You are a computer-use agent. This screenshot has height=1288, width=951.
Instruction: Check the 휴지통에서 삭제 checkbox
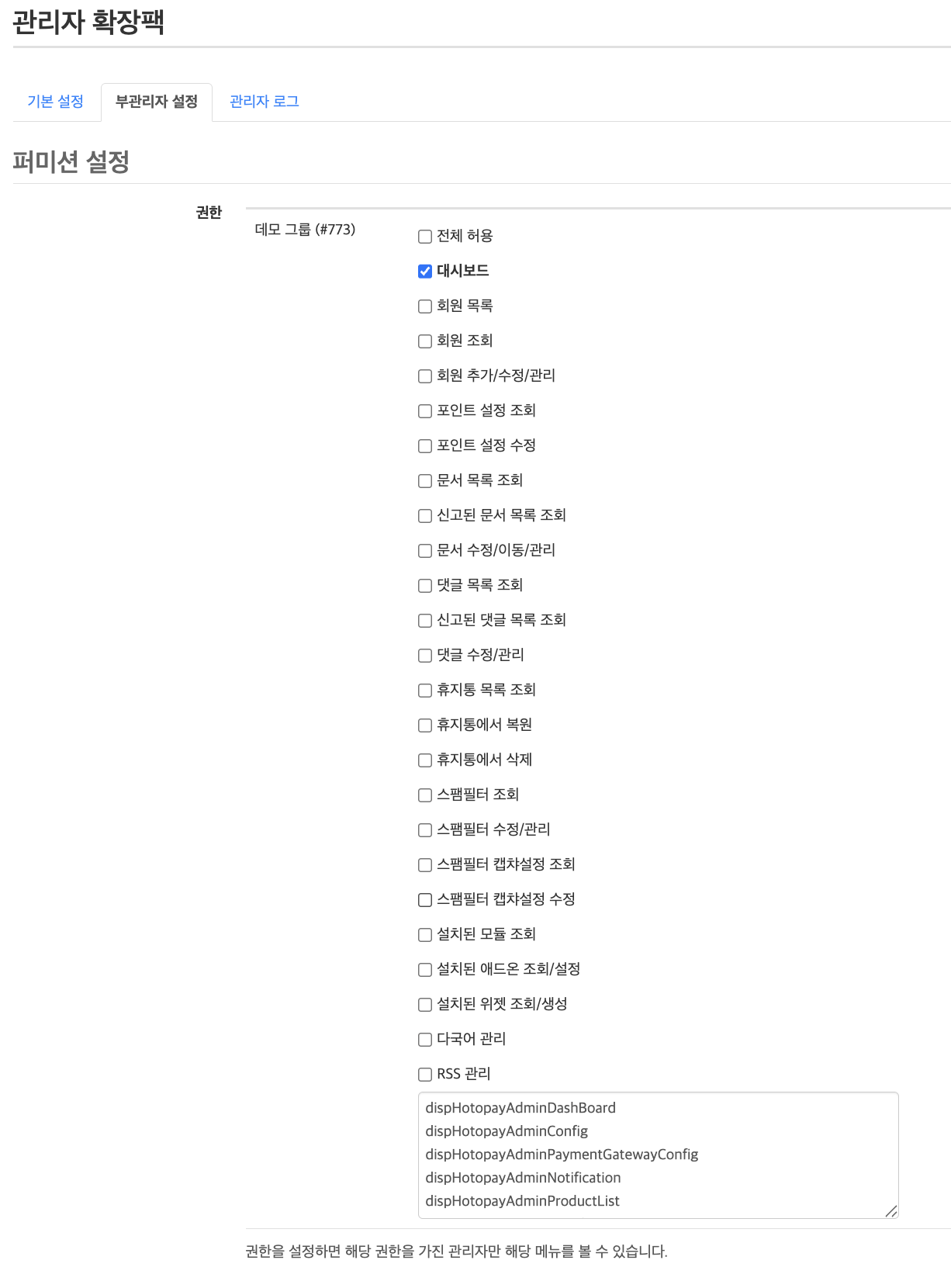tap(424, 760)
